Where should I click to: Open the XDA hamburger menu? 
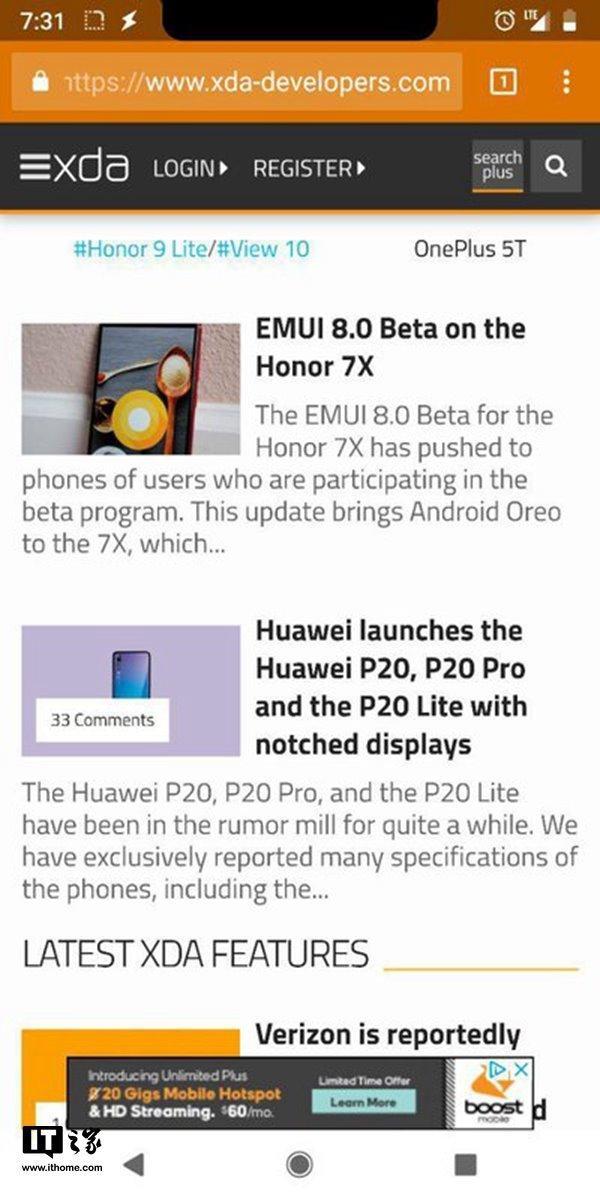point(34,168)
